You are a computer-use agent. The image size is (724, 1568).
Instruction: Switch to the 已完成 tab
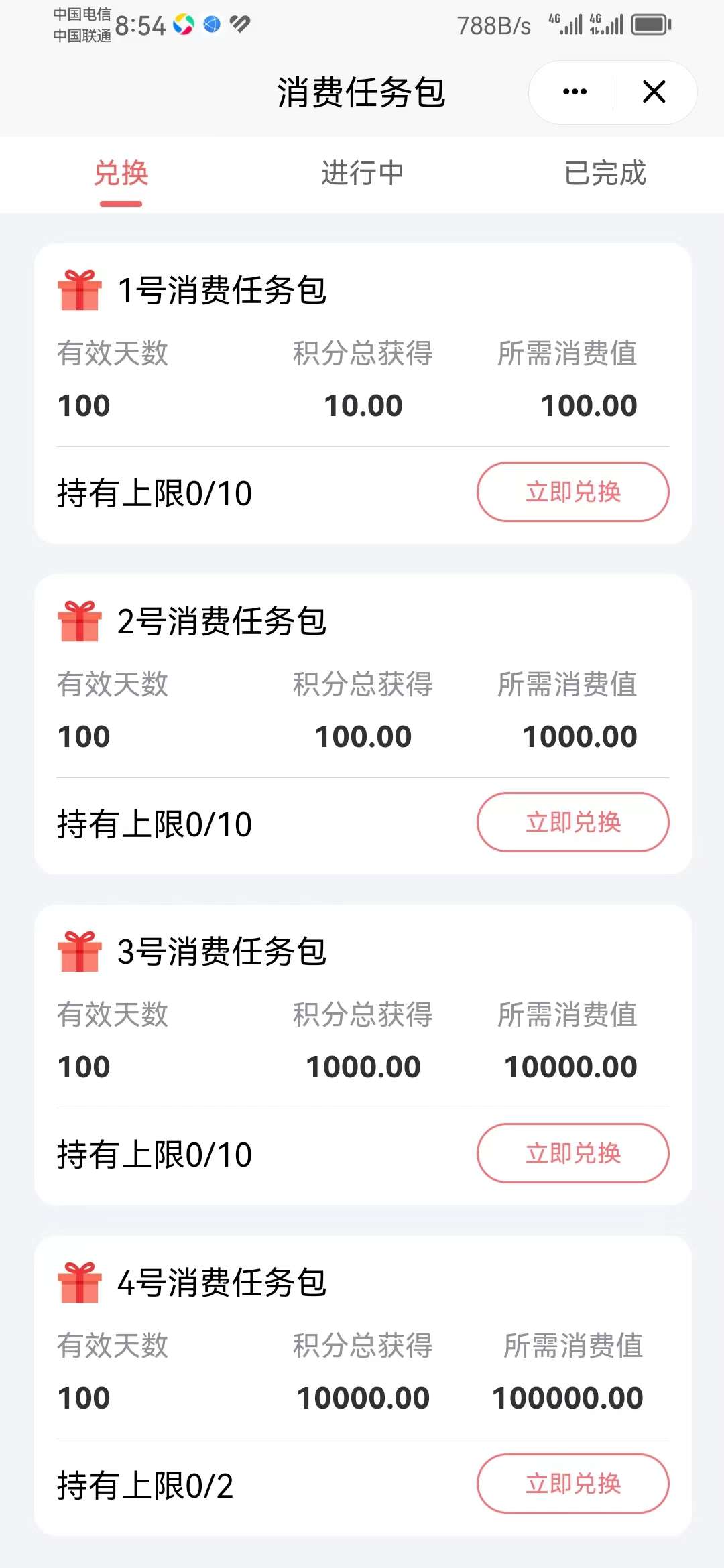point(605,174)
